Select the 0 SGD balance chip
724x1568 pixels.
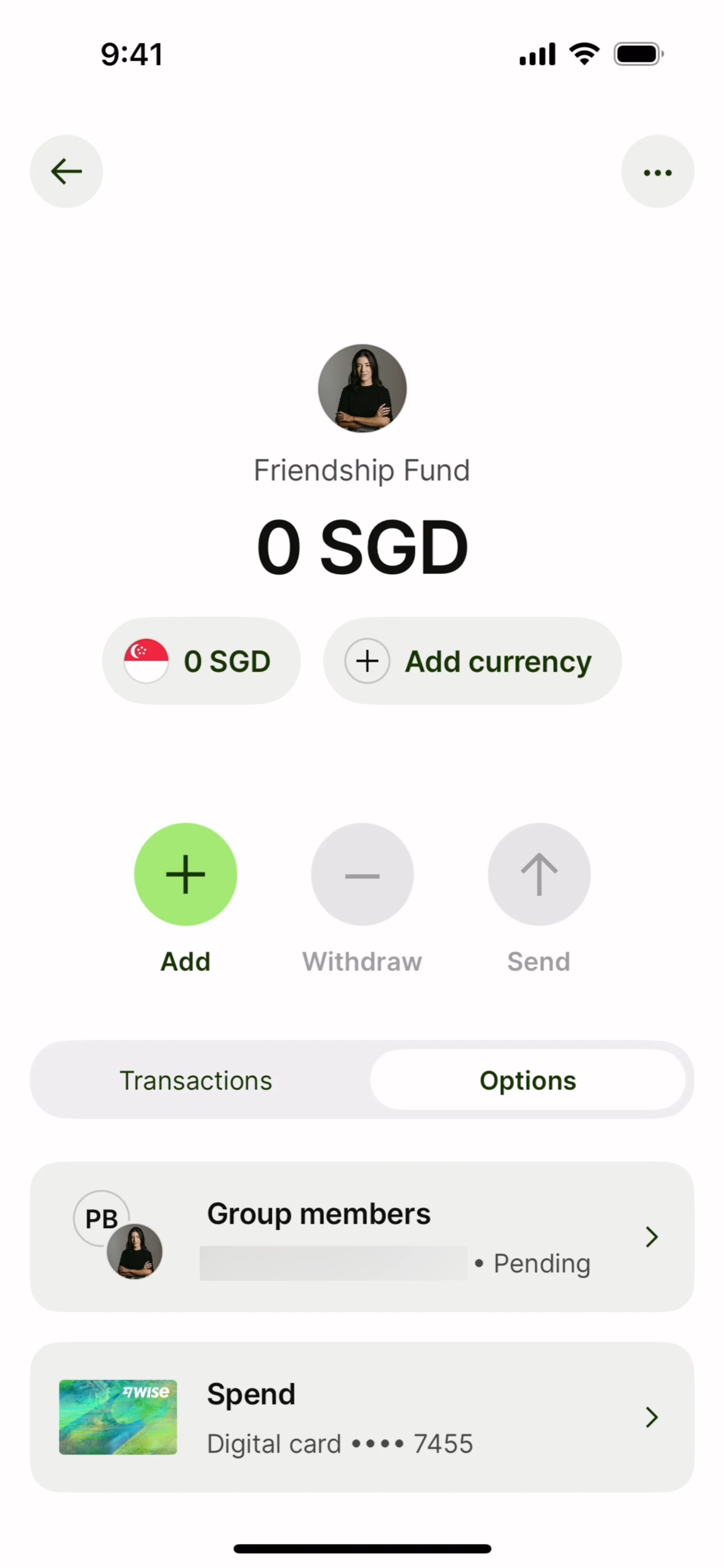(x=201, y=661)
